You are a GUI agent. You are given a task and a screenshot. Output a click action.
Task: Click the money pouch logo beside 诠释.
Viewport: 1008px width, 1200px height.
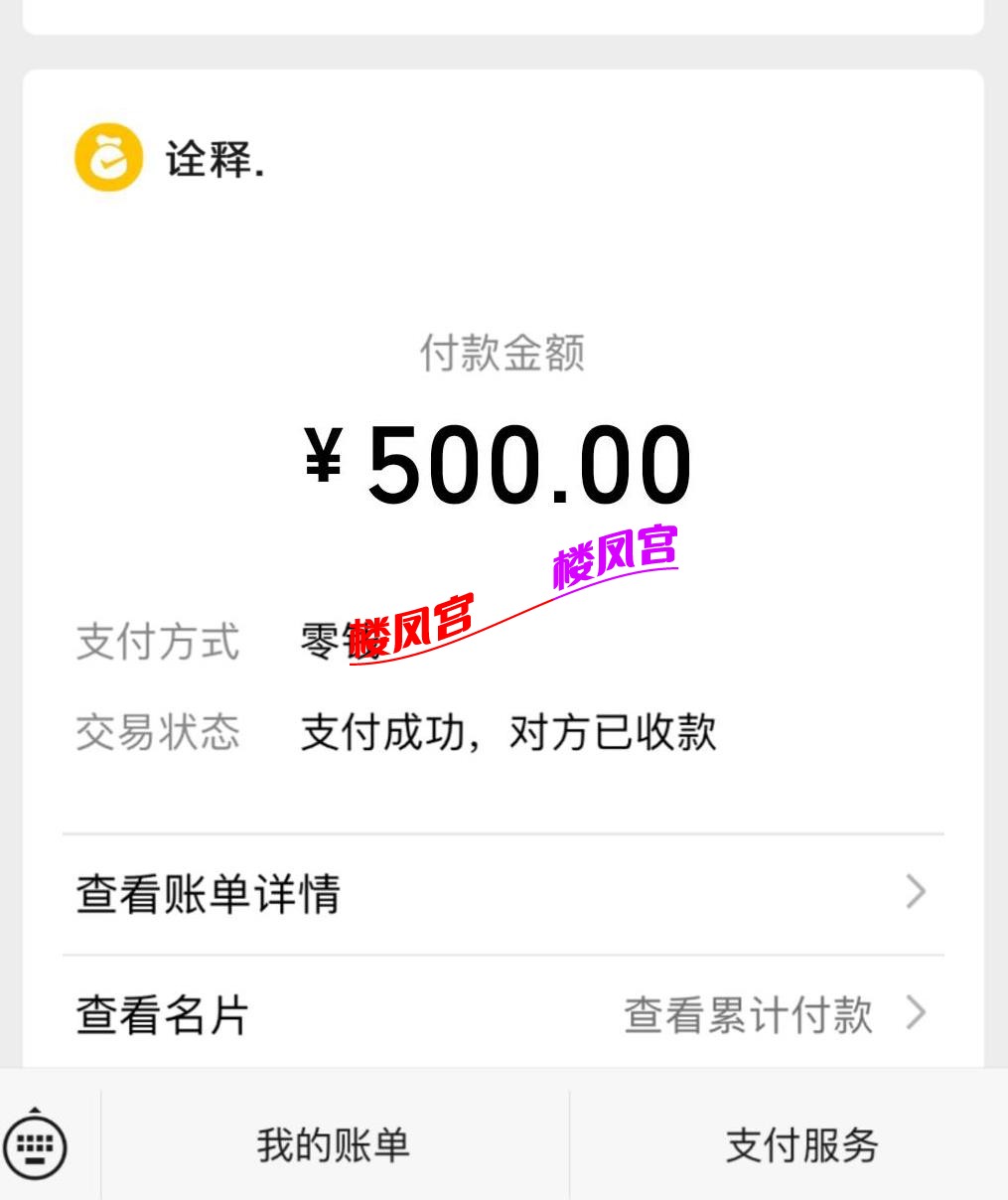(x=107, y=156)
